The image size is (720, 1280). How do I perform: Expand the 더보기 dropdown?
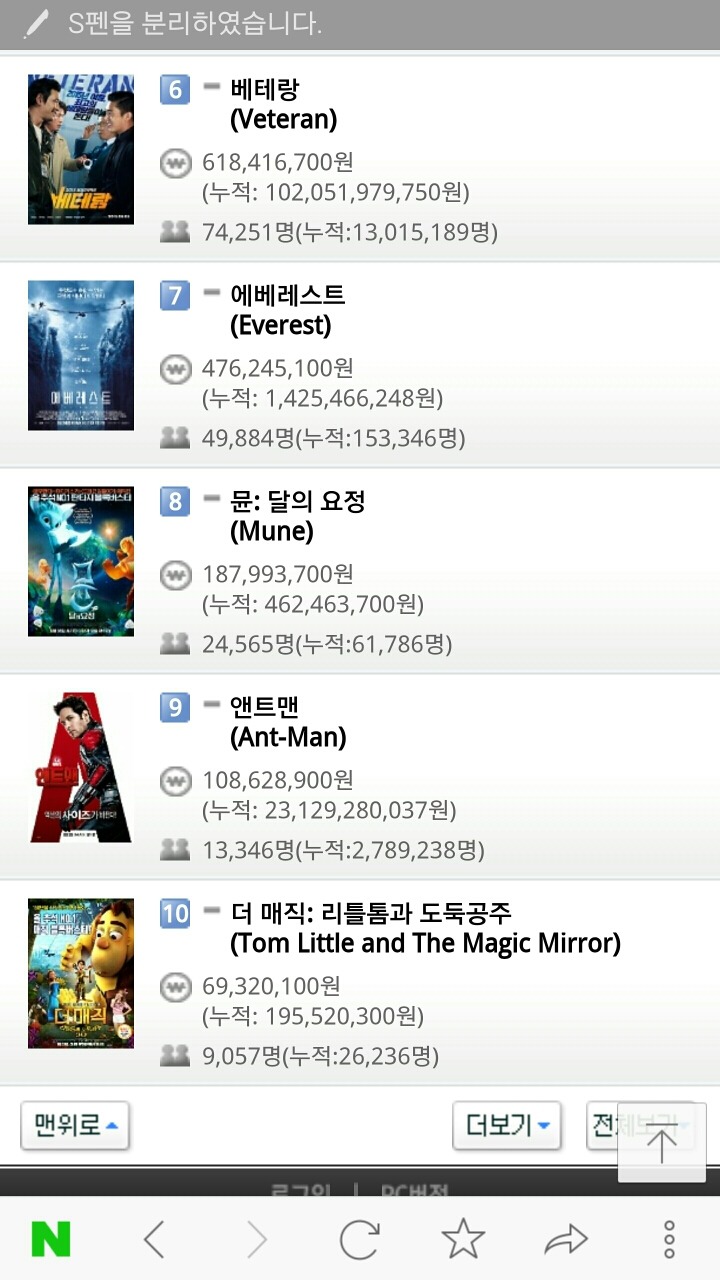point(507,1126)
